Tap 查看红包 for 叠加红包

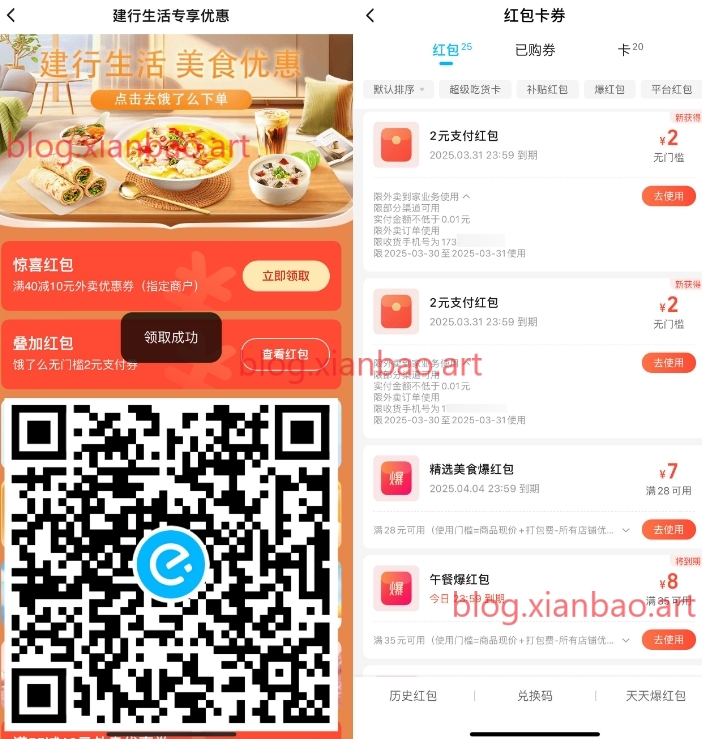(x=285, y=354)
